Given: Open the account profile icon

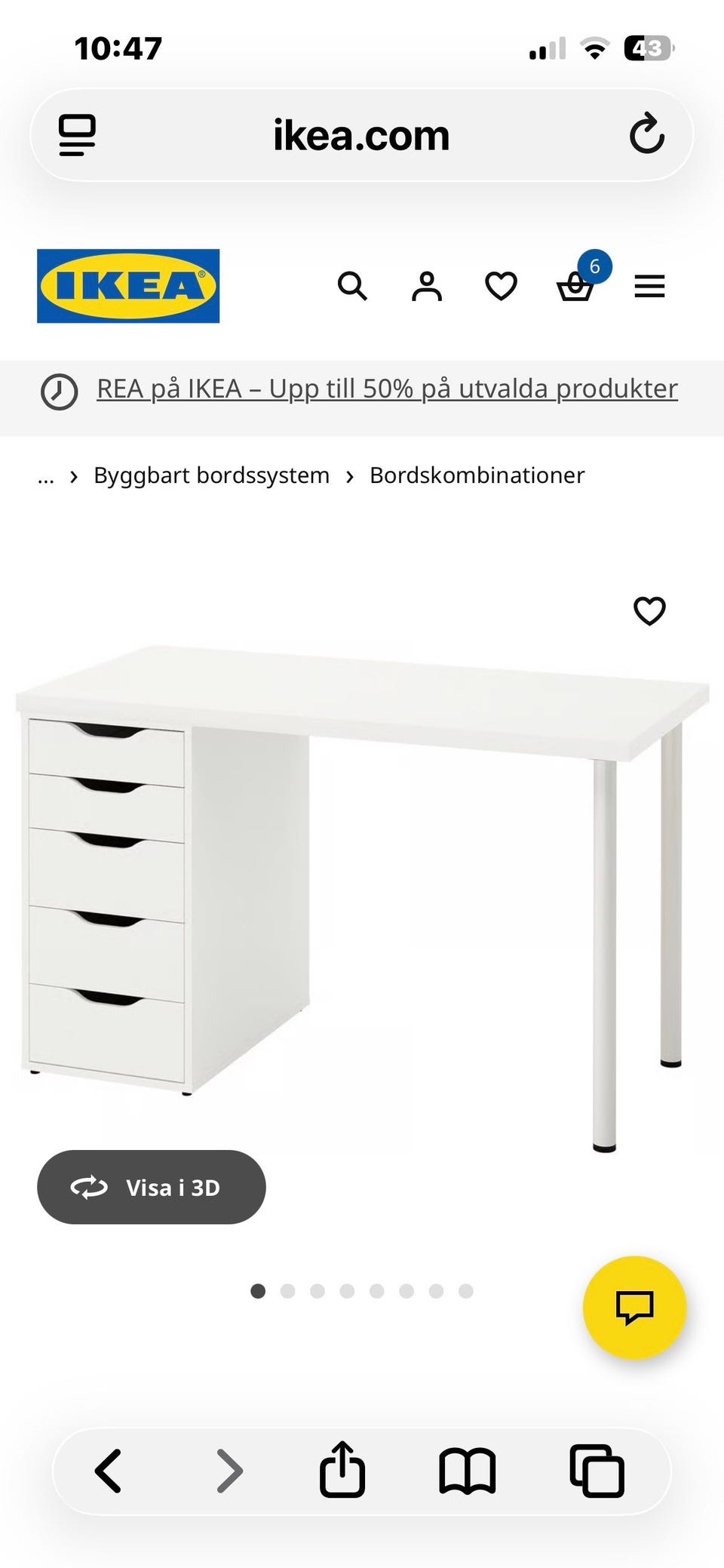Looking at the screenshot, I should click(x=426, y=286).
